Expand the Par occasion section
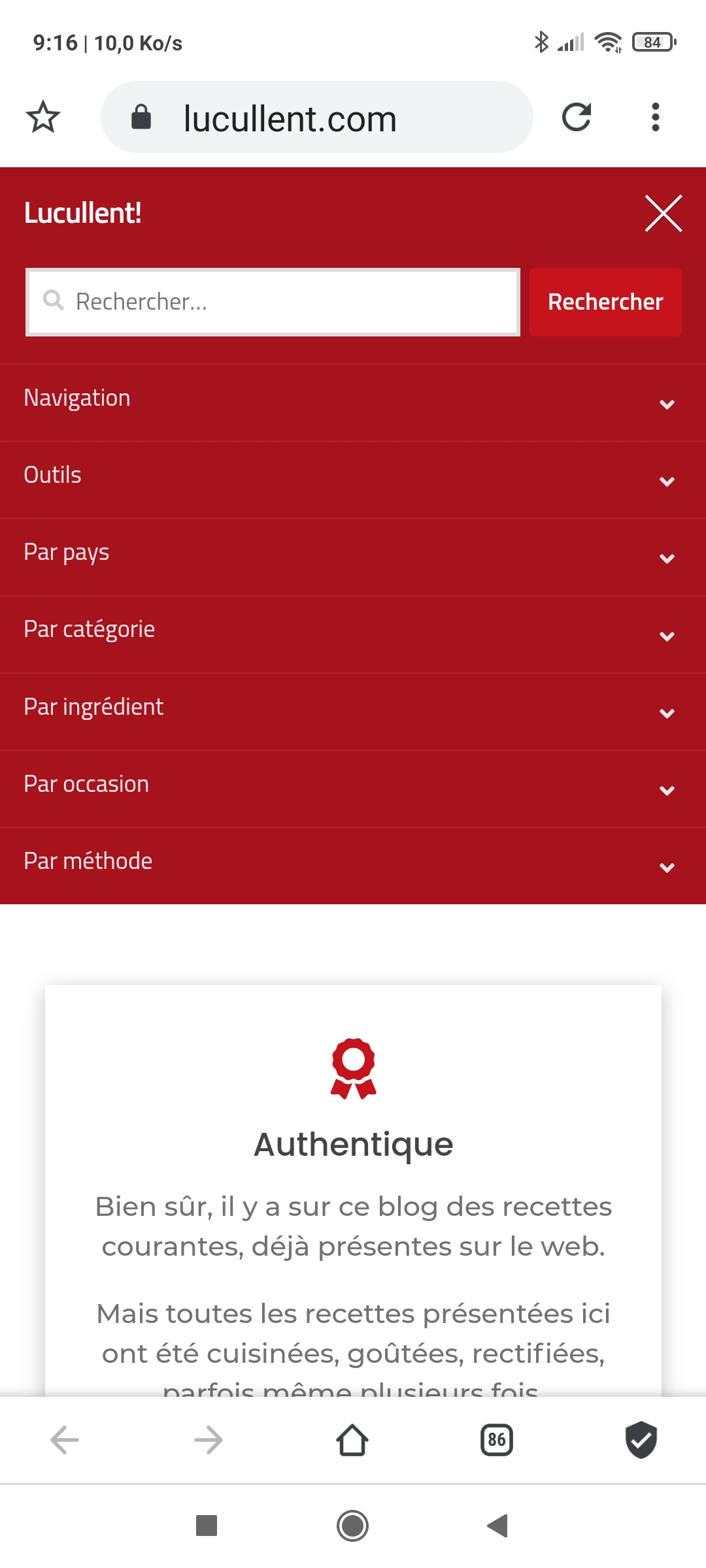 [353, 786]
